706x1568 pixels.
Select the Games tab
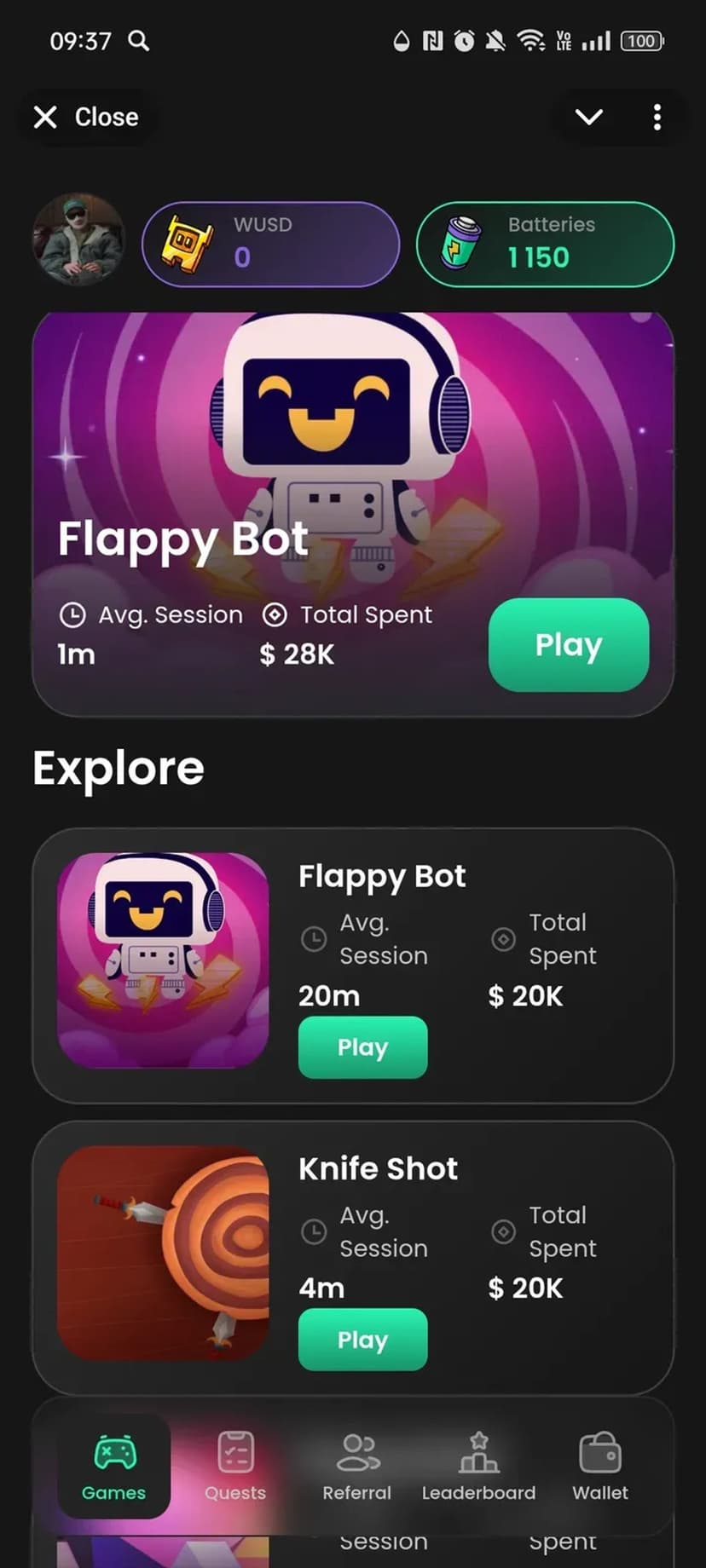113,1466
